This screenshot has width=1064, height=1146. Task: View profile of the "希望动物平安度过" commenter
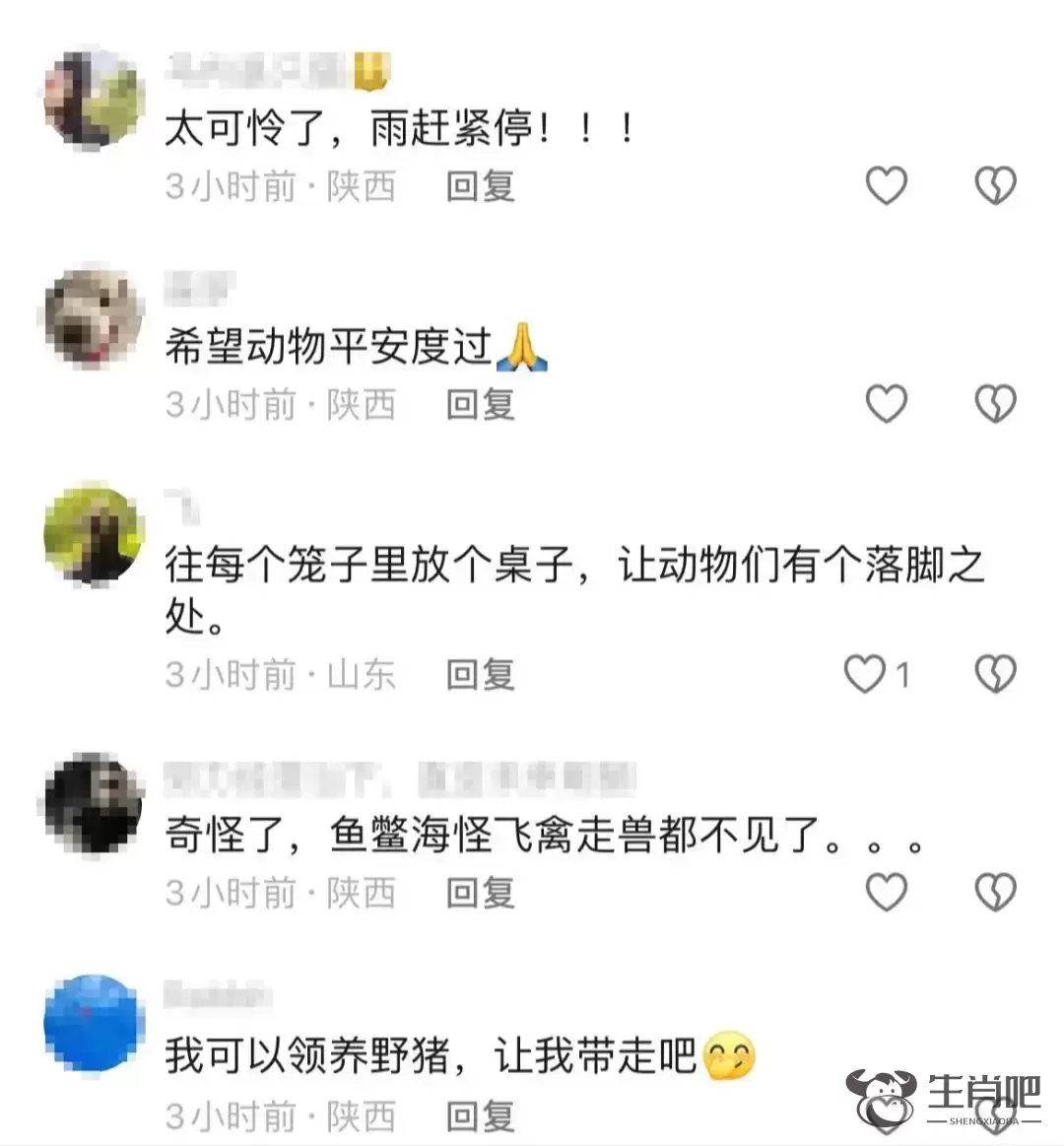point(95,316)
